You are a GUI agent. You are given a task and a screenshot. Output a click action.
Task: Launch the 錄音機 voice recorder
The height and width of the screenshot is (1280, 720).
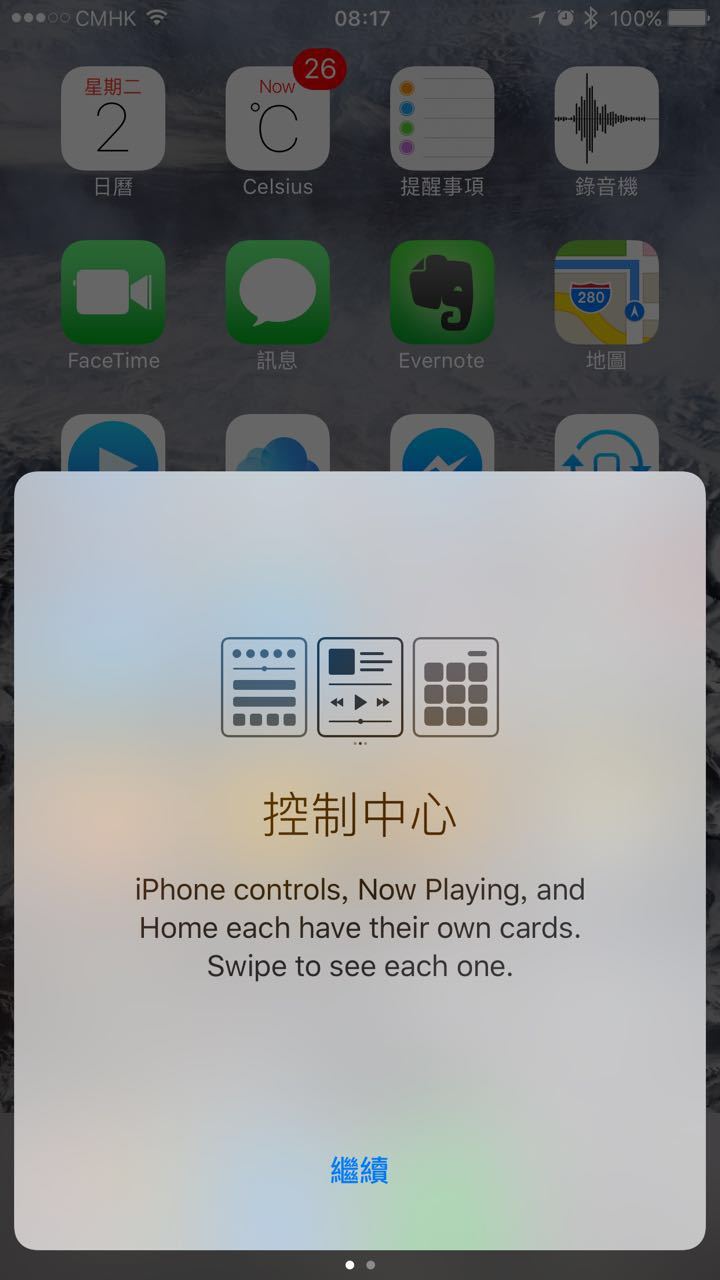point(606,119)
